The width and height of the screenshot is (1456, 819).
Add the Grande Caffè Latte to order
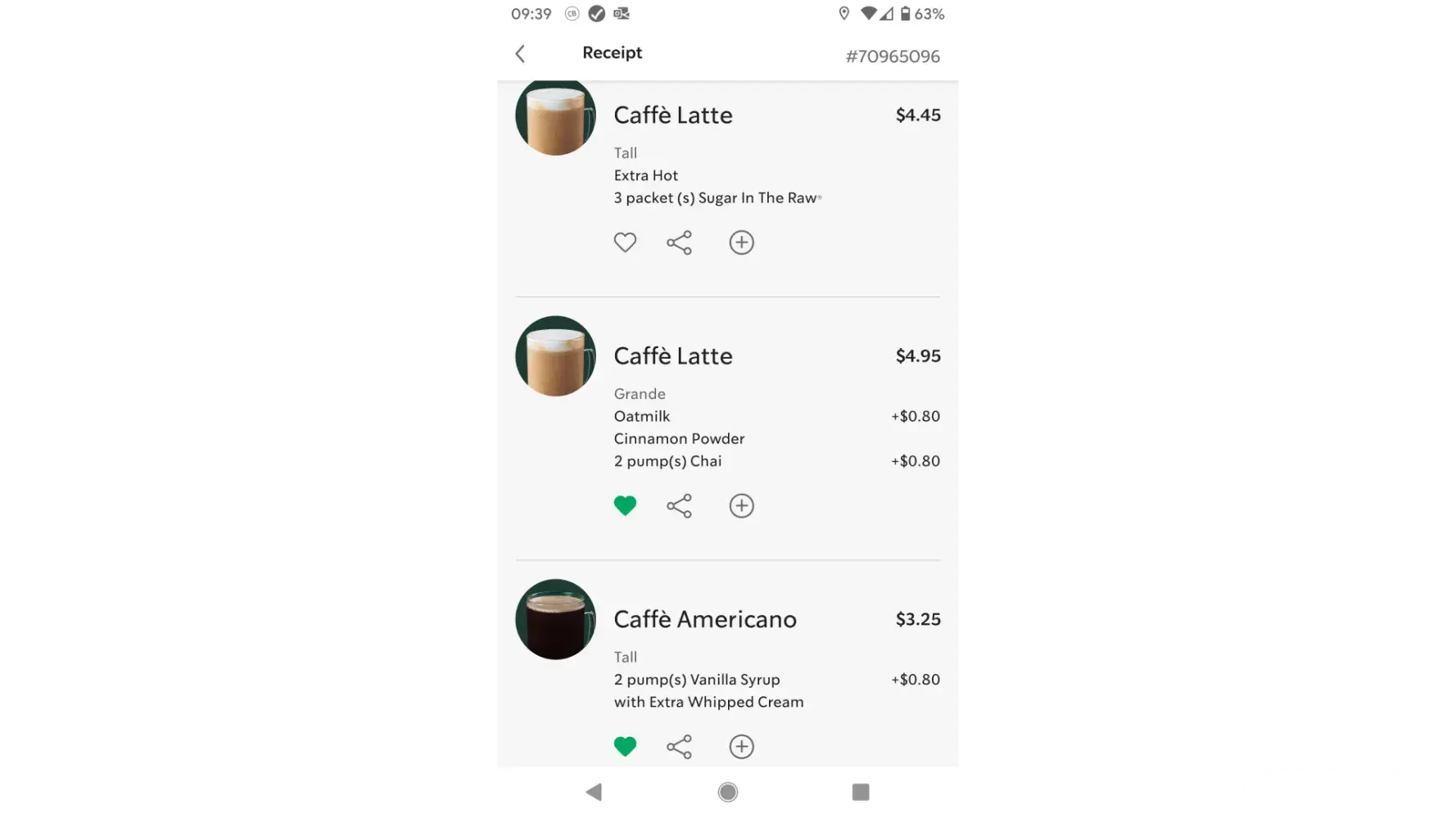point(741,506)
